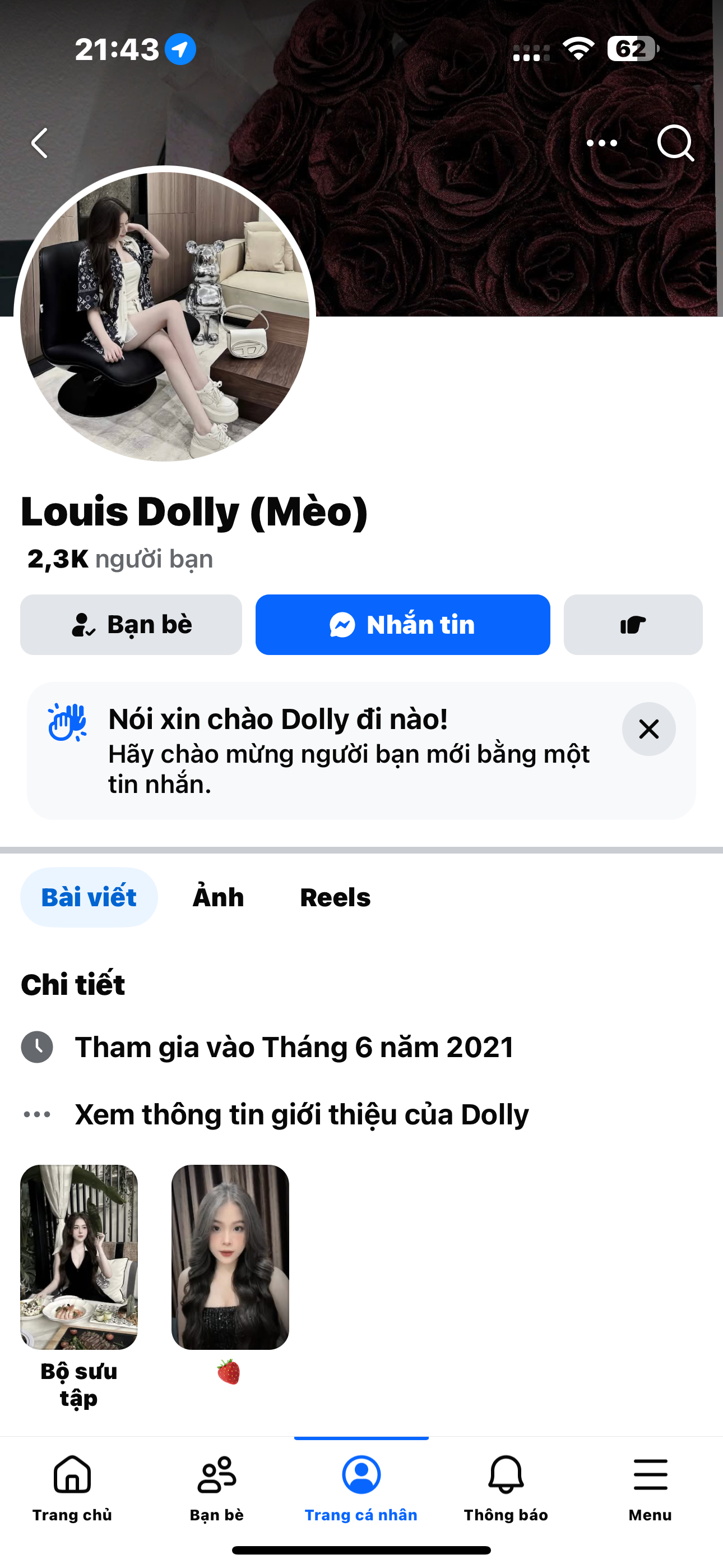The width and height of the screenshot is (723, 1568).
Task: Search within this profile
Action: point(675,143)
